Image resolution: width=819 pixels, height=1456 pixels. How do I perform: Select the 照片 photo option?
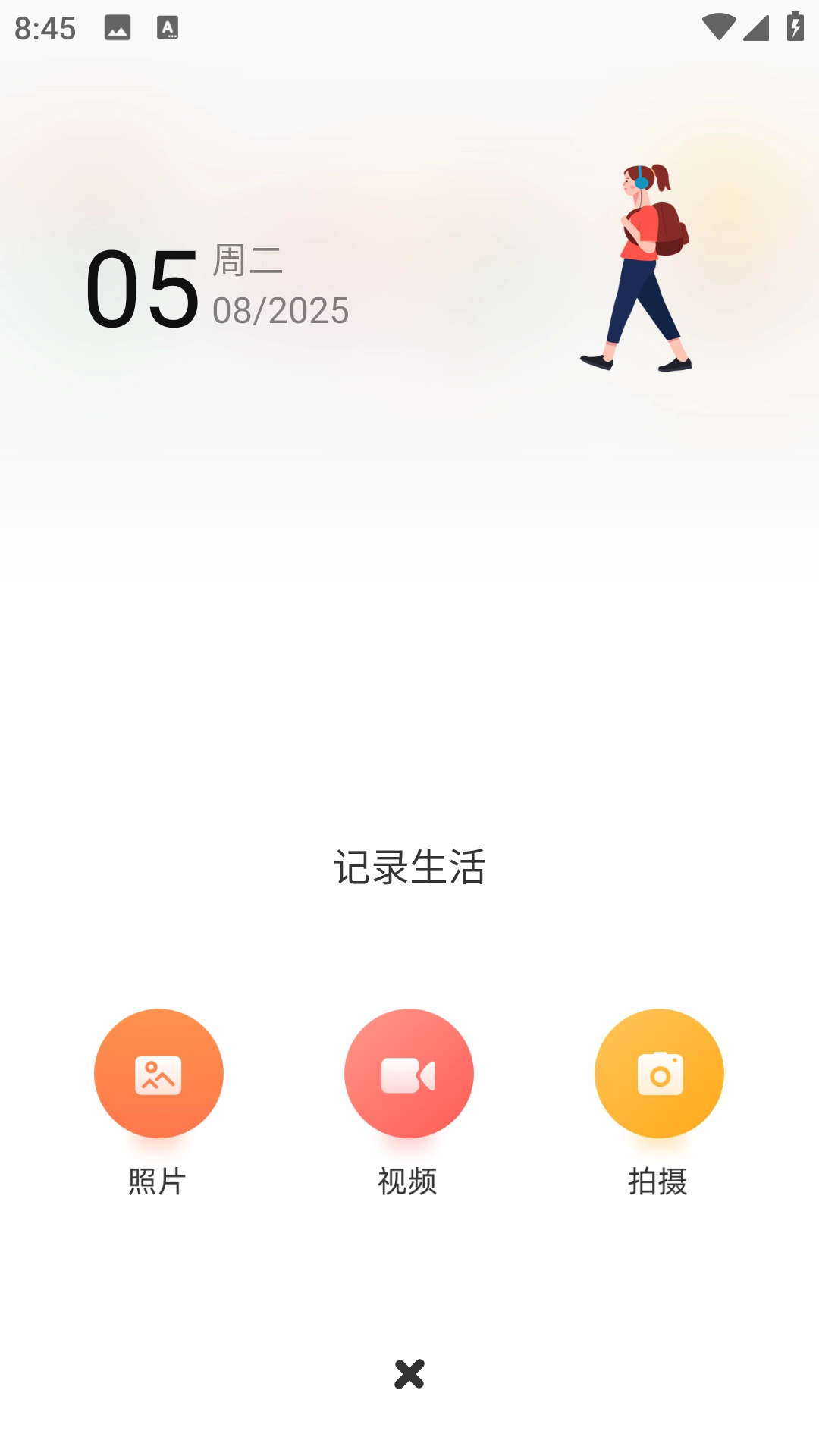[x=158, y=1074]
